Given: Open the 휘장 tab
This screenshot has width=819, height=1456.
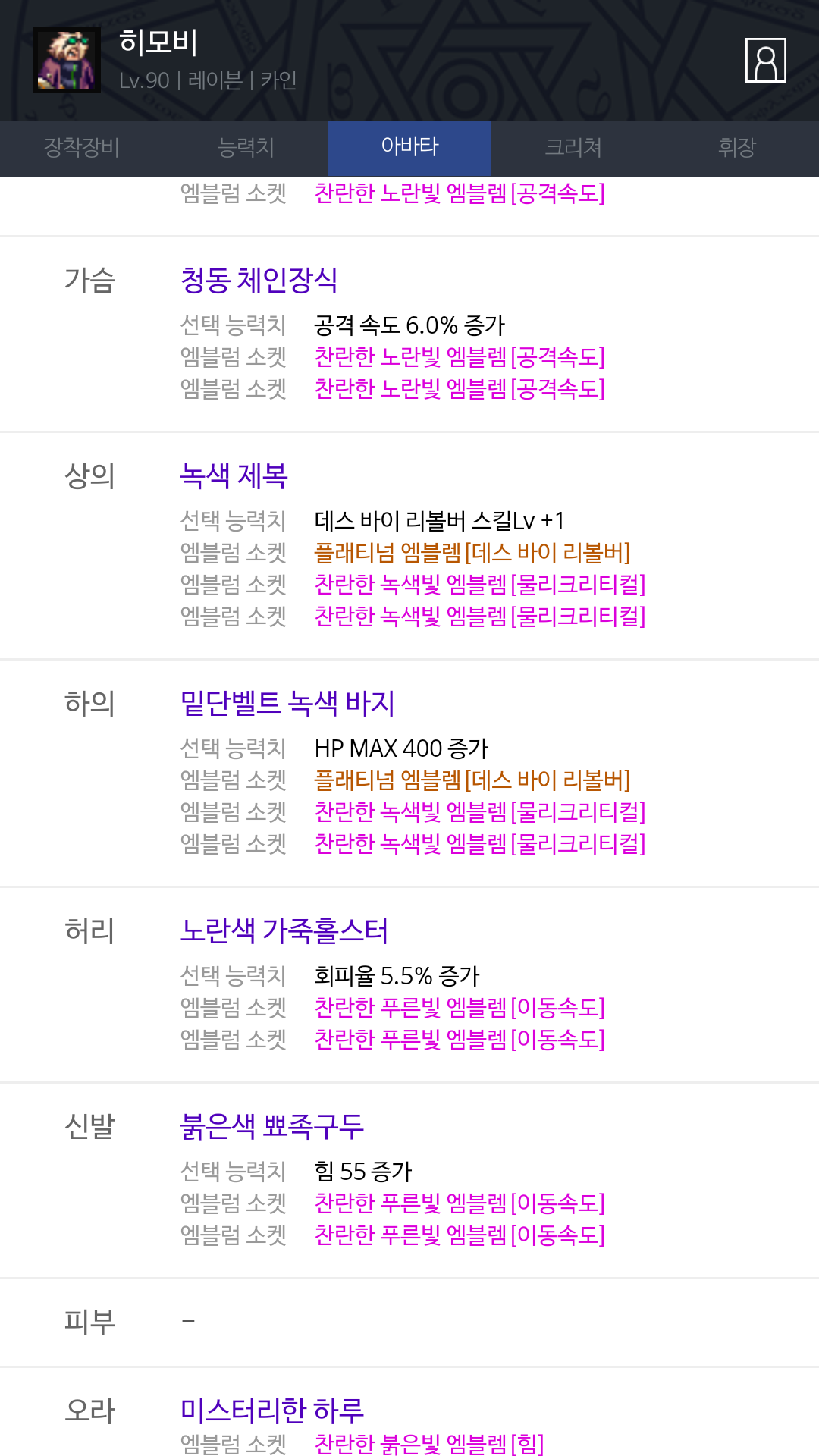Looking at the screenshot, I should point(737,148).
